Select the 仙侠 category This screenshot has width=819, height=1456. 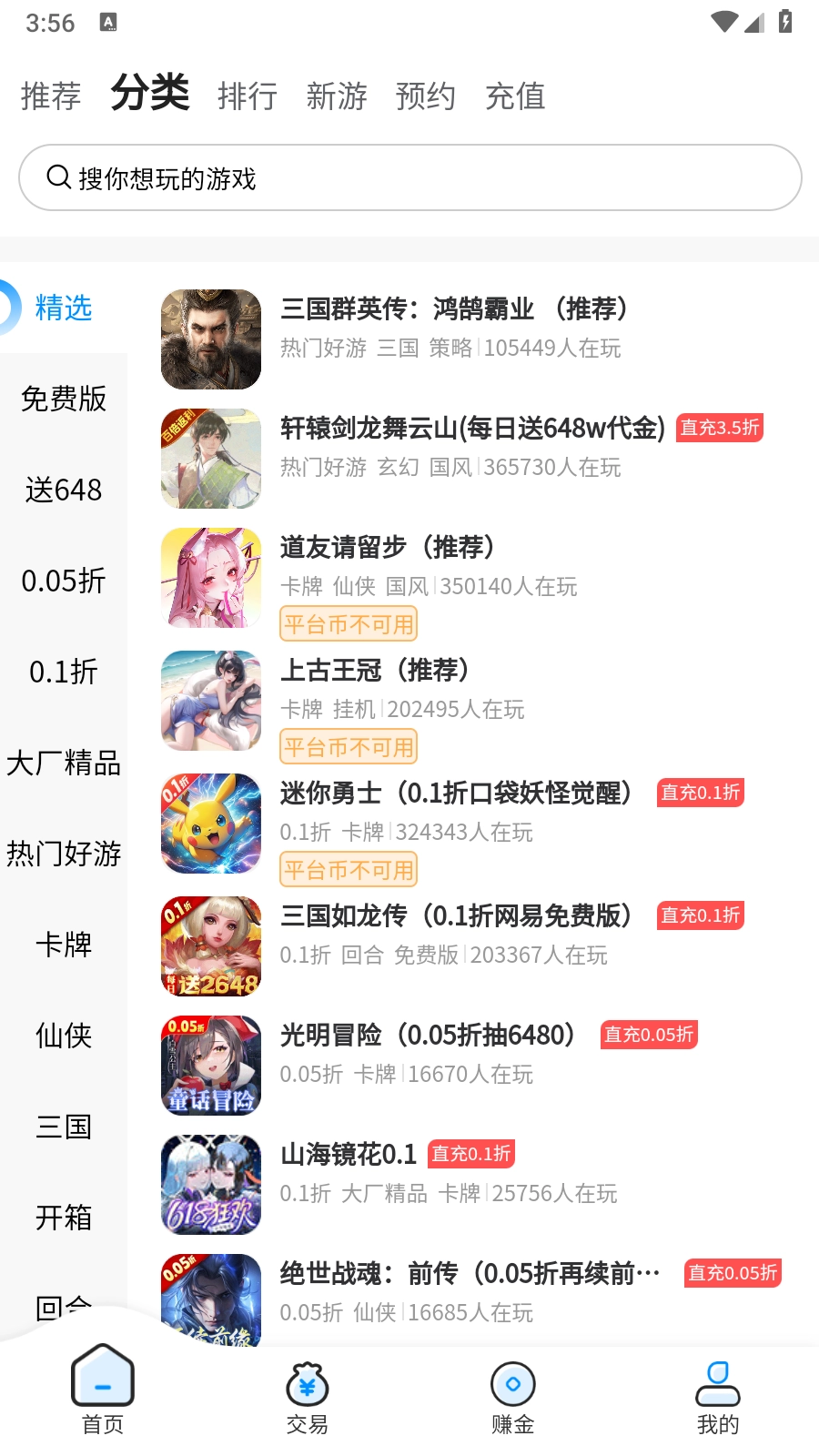(x=64, y=1036)
